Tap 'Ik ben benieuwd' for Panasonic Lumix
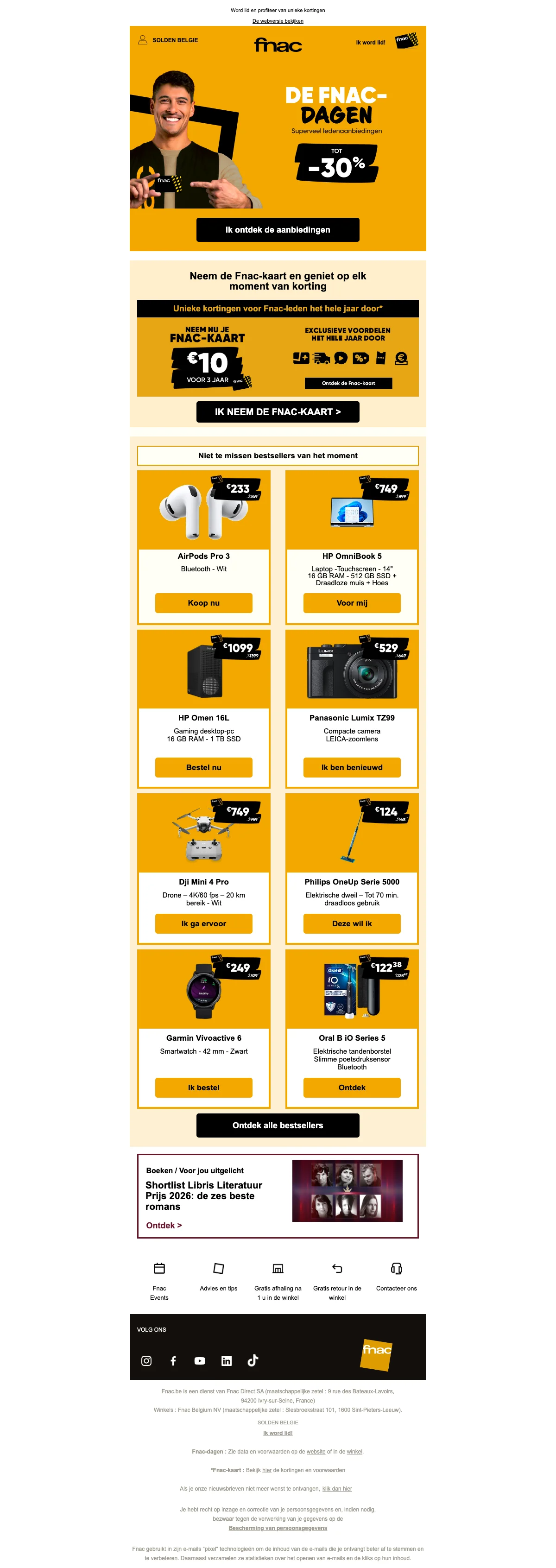This screenshot has width=556, height=1568. pos(352,768)
